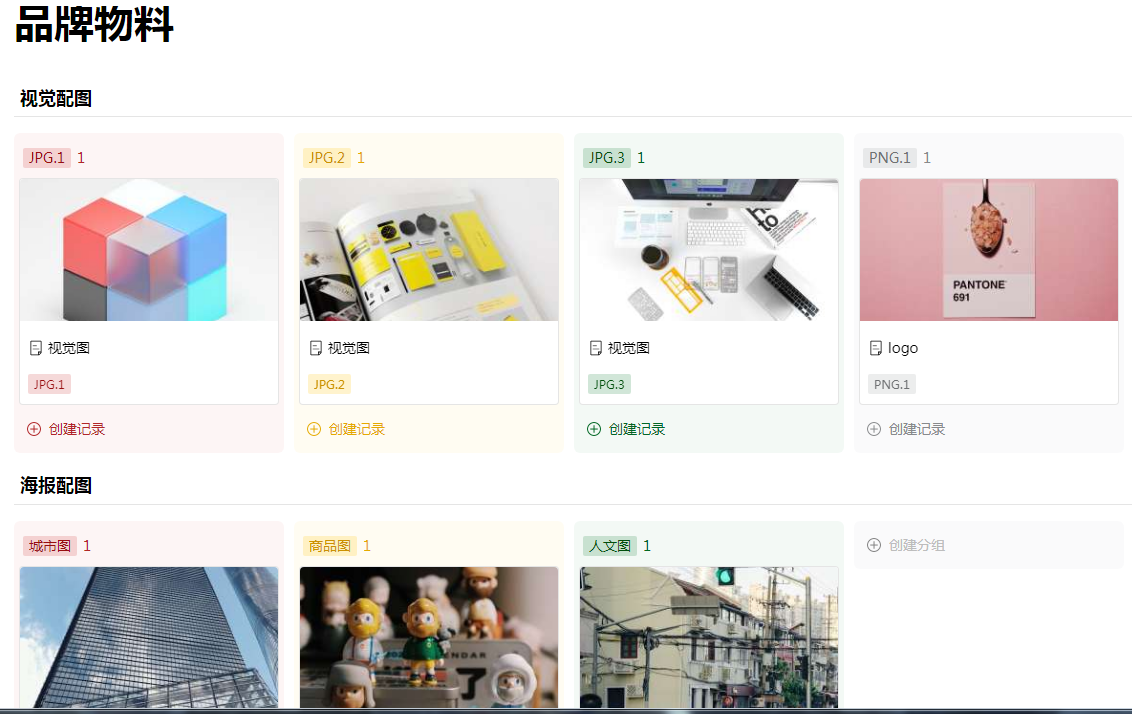Open the PNG.1 logo card
This screenshot has width=1132, height=714.
coord(989,291)
